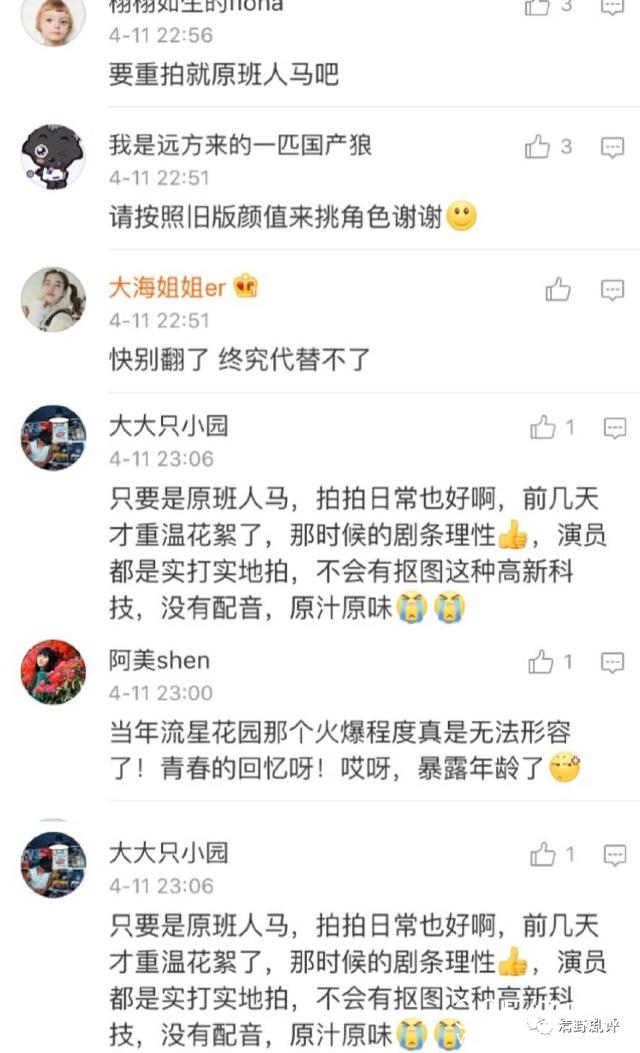Screen dimensions: 640x1053
Task: Reply to 我是远方来的一匹国产狼's comment
Action: 612,148
